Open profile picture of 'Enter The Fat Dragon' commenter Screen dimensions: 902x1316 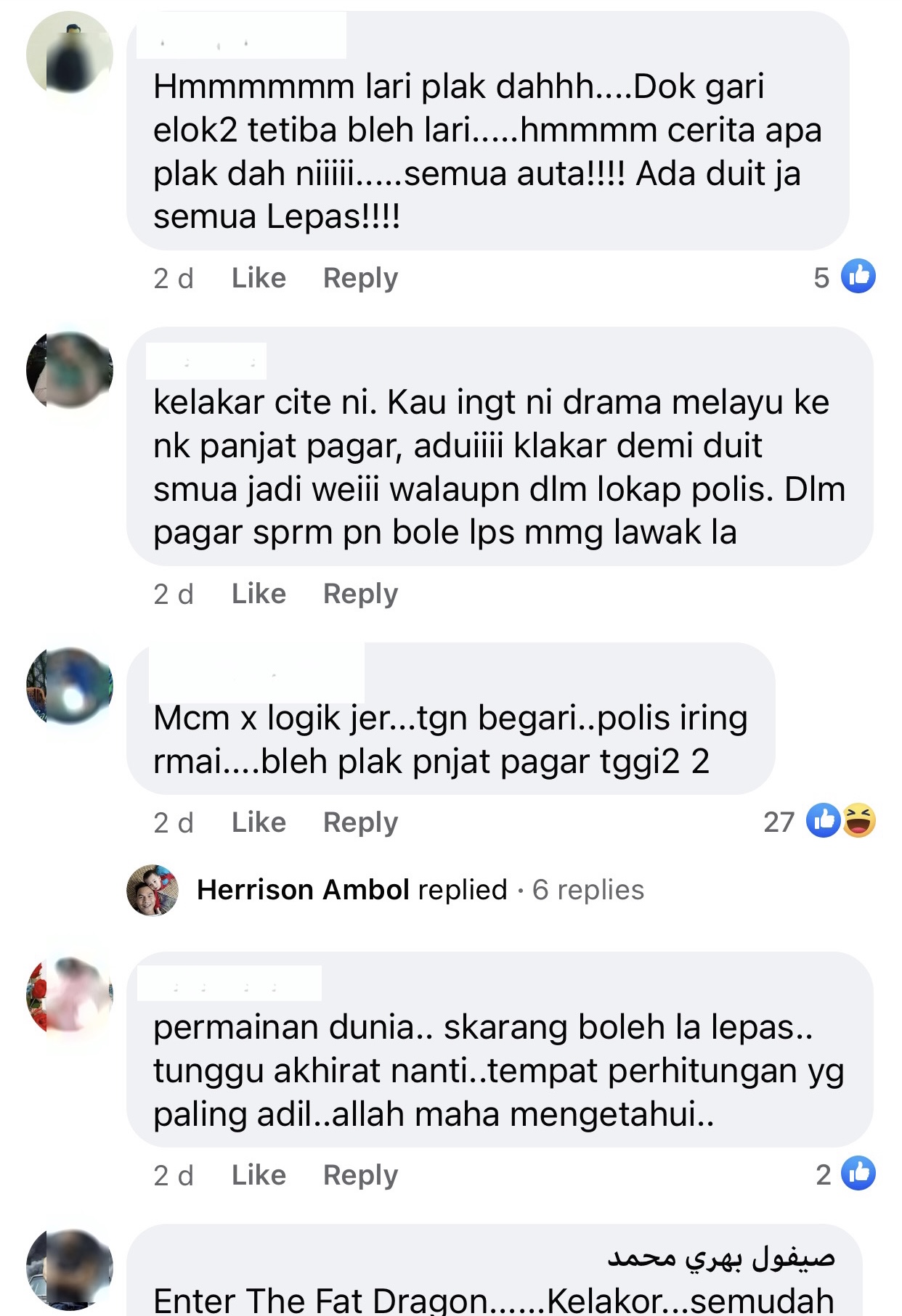tap(70, 1270)
